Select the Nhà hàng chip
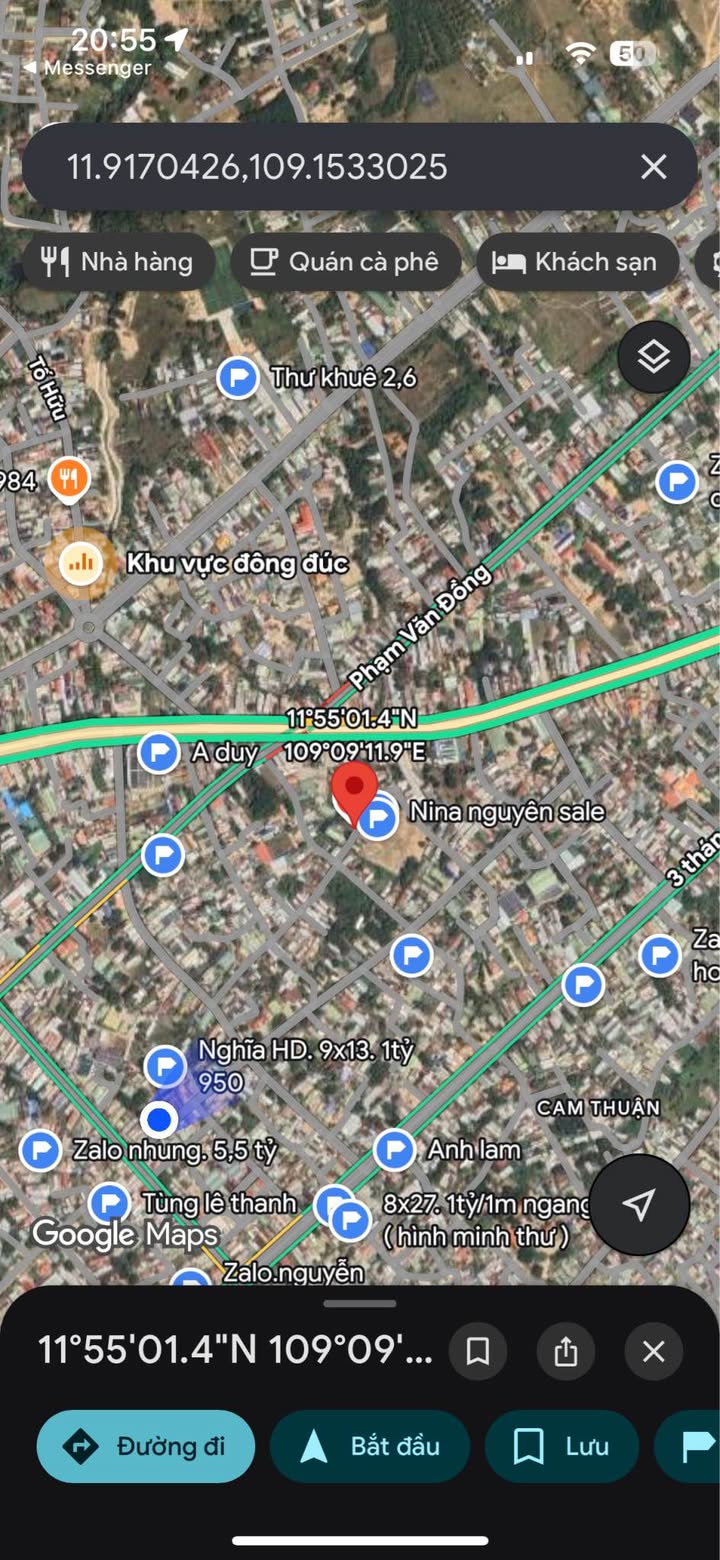This screenshot has height=1560, width=720. click(x=118, y=262)
